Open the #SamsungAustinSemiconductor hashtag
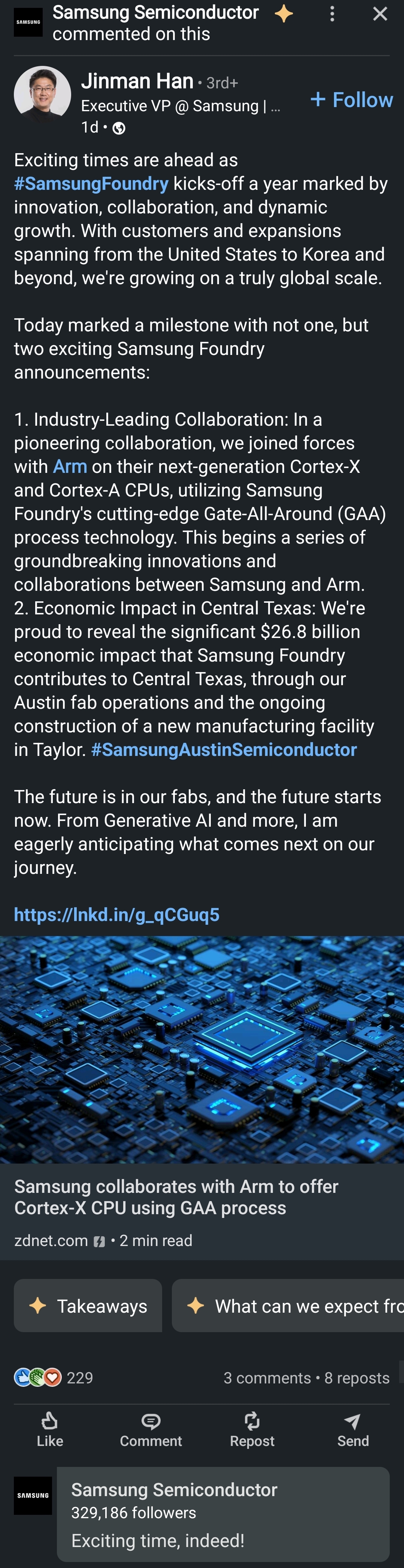This screenshot has height=1568, width=404. point(223,750)
